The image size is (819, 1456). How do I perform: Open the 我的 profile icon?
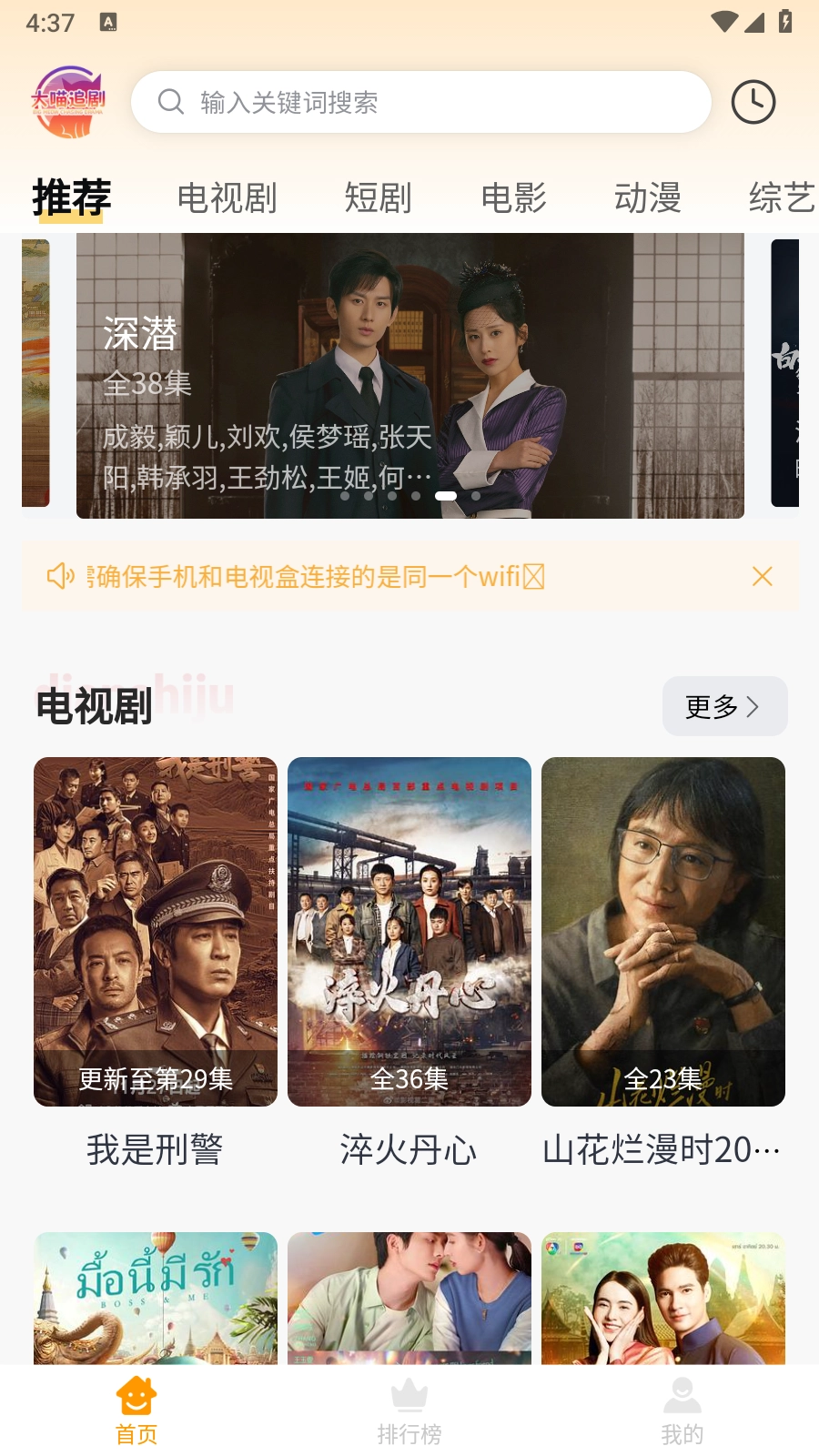point(681,1395)
